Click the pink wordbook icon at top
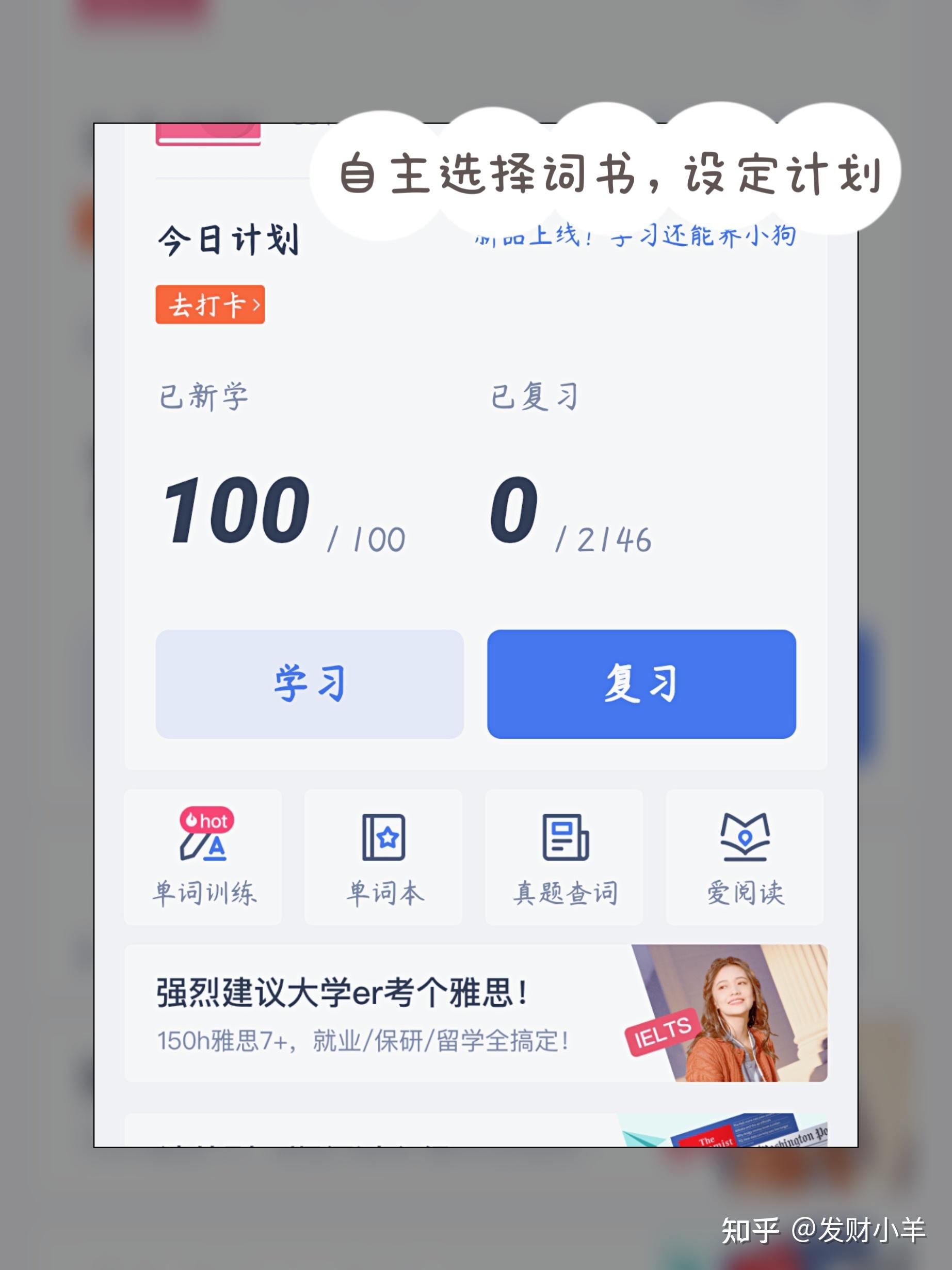Viewport: 952px width, 1270px height. point(208,133)
